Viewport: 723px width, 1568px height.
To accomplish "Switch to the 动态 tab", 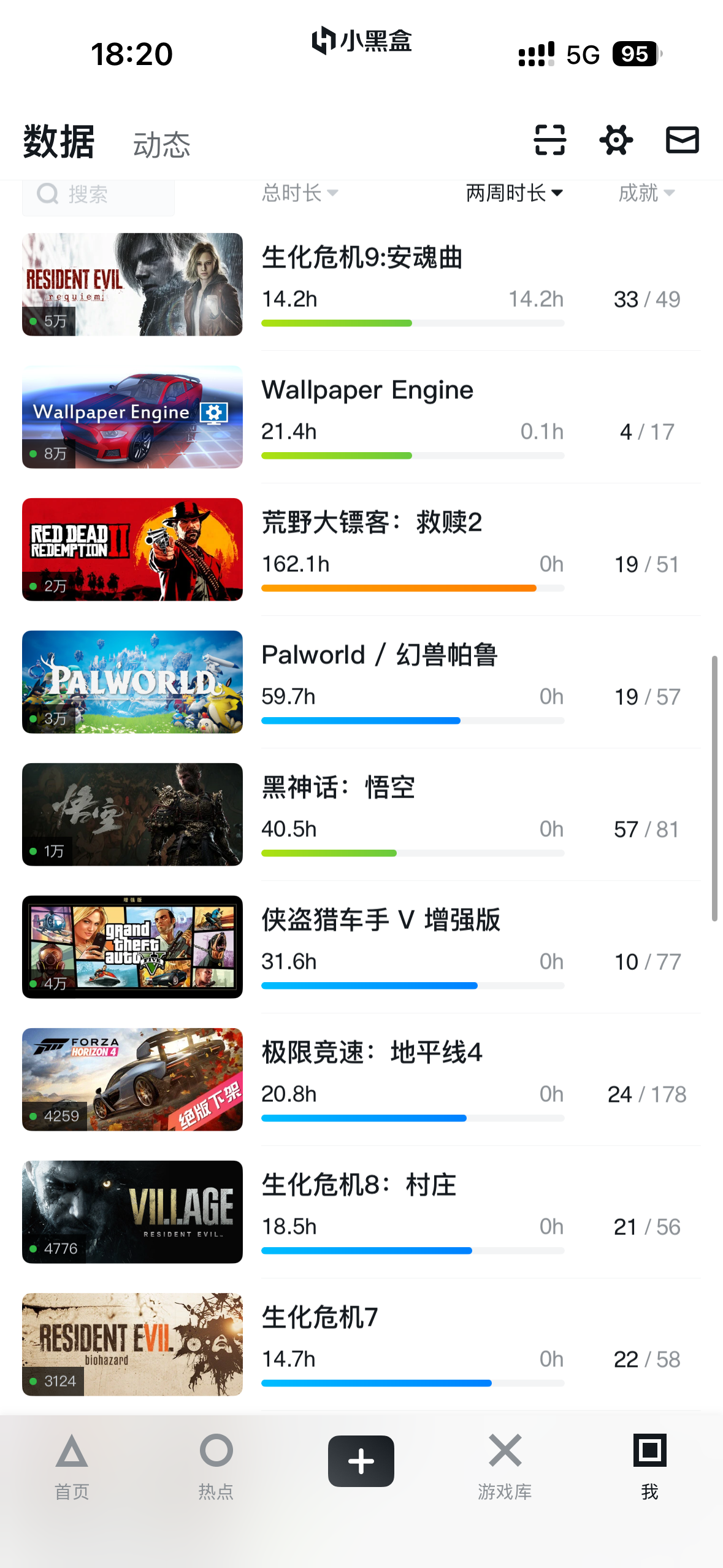I will coord(161,145).
